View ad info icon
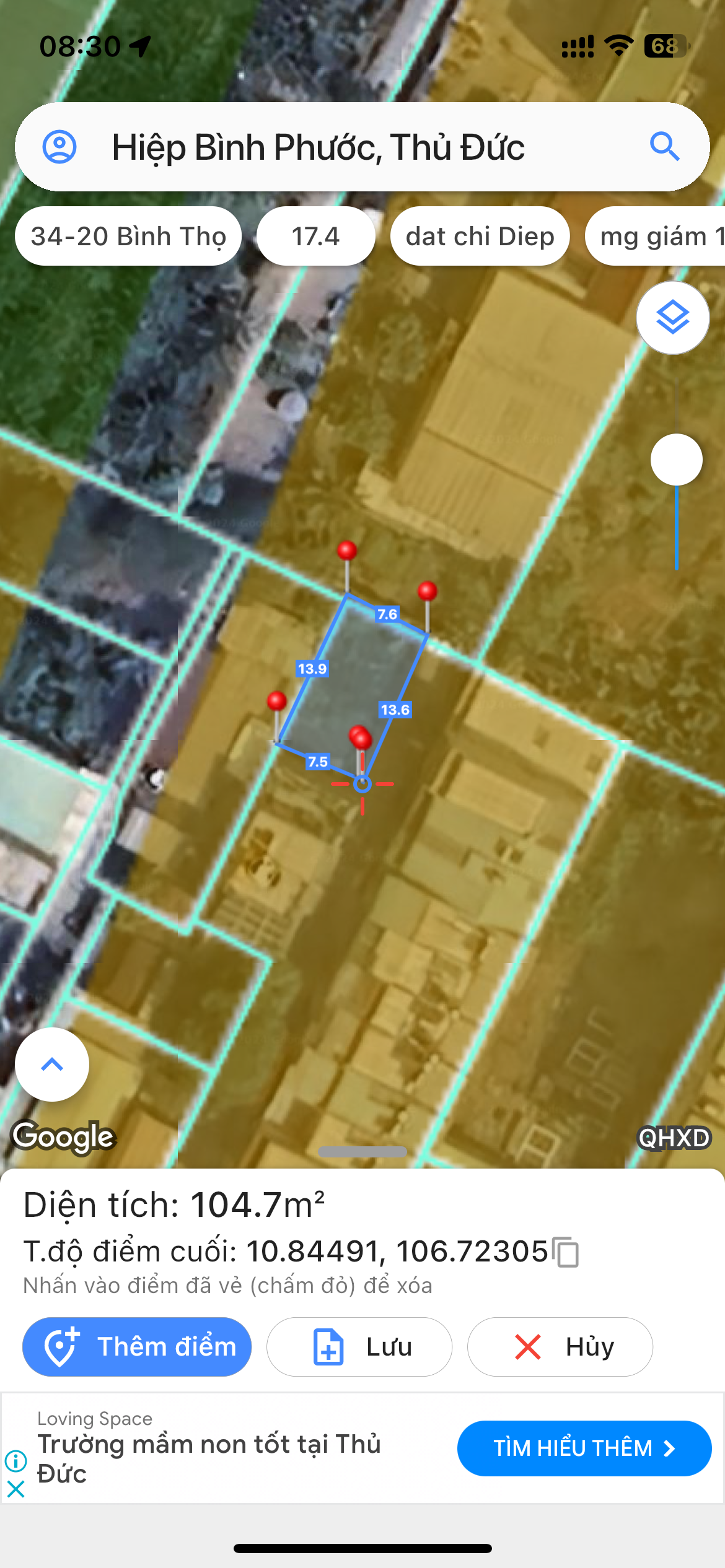Image resolution: width=725 pixels, height=1568 pixels. [15, 1461]
